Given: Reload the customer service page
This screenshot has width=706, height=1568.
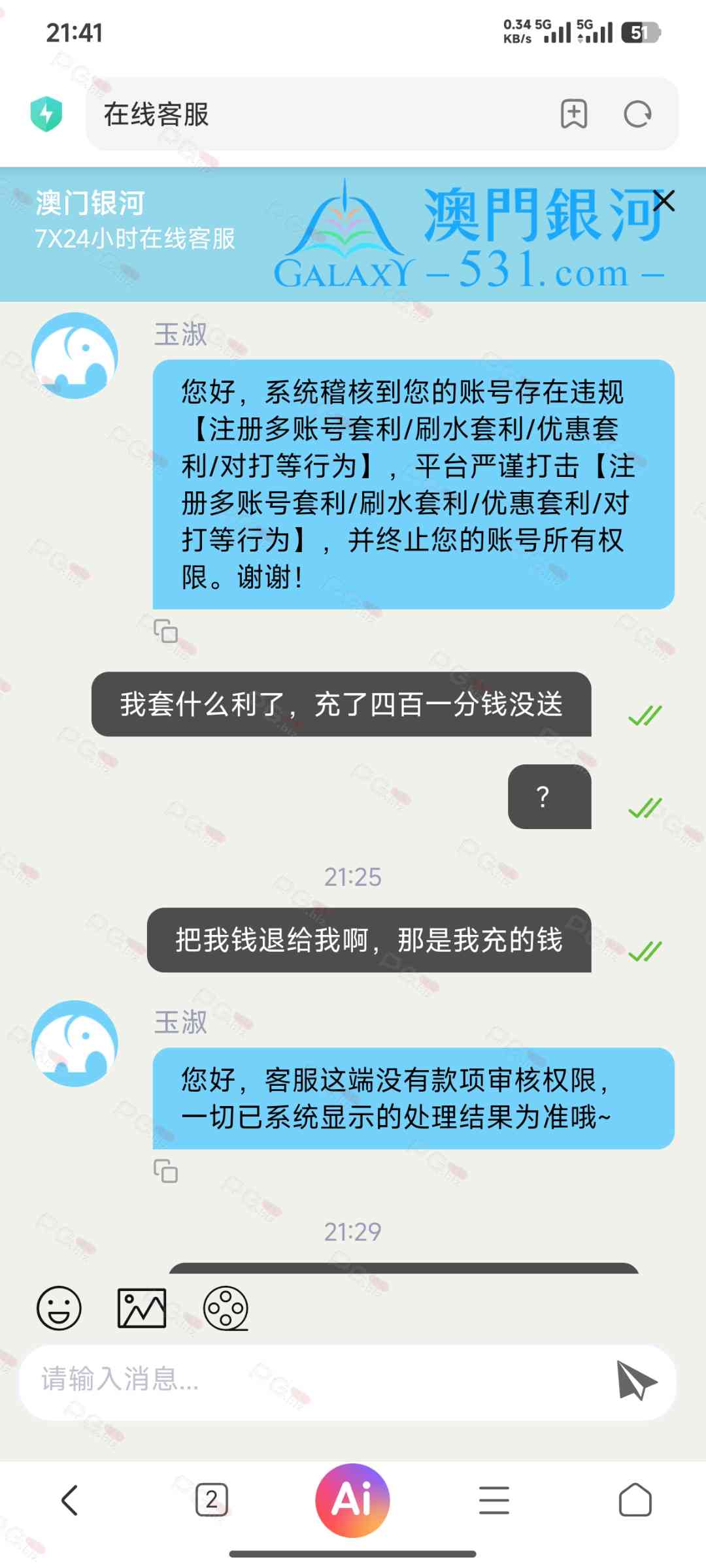Looking at the screenshot, I should pos(637,114).
